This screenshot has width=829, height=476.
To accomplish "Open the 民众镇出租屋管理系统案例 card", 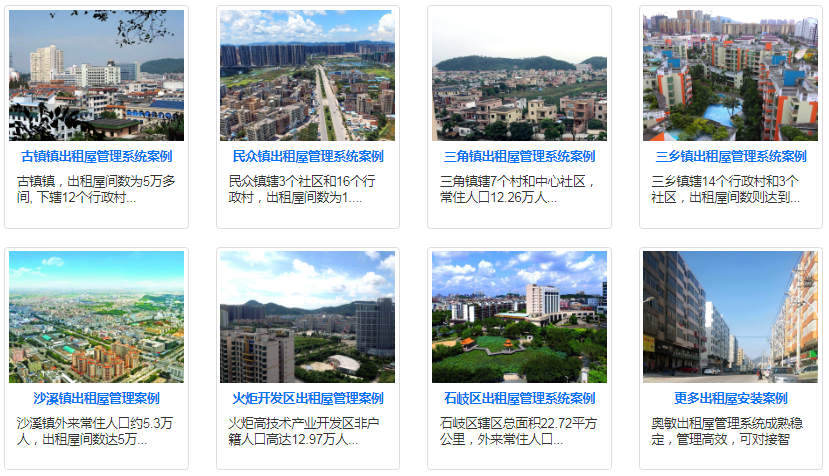I will click(x=308, y=156).
